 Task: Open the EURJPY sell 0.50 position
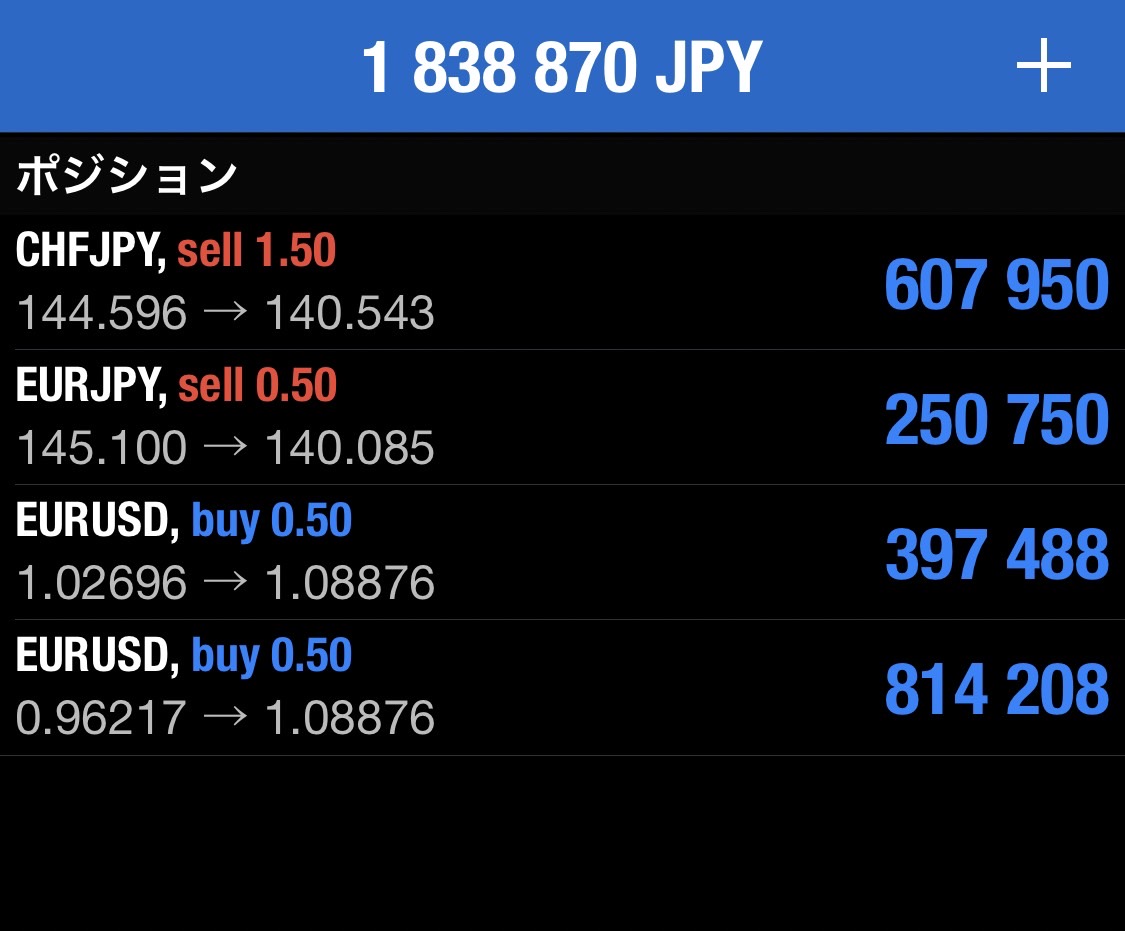pyautogui.click(x=560, y=418)
